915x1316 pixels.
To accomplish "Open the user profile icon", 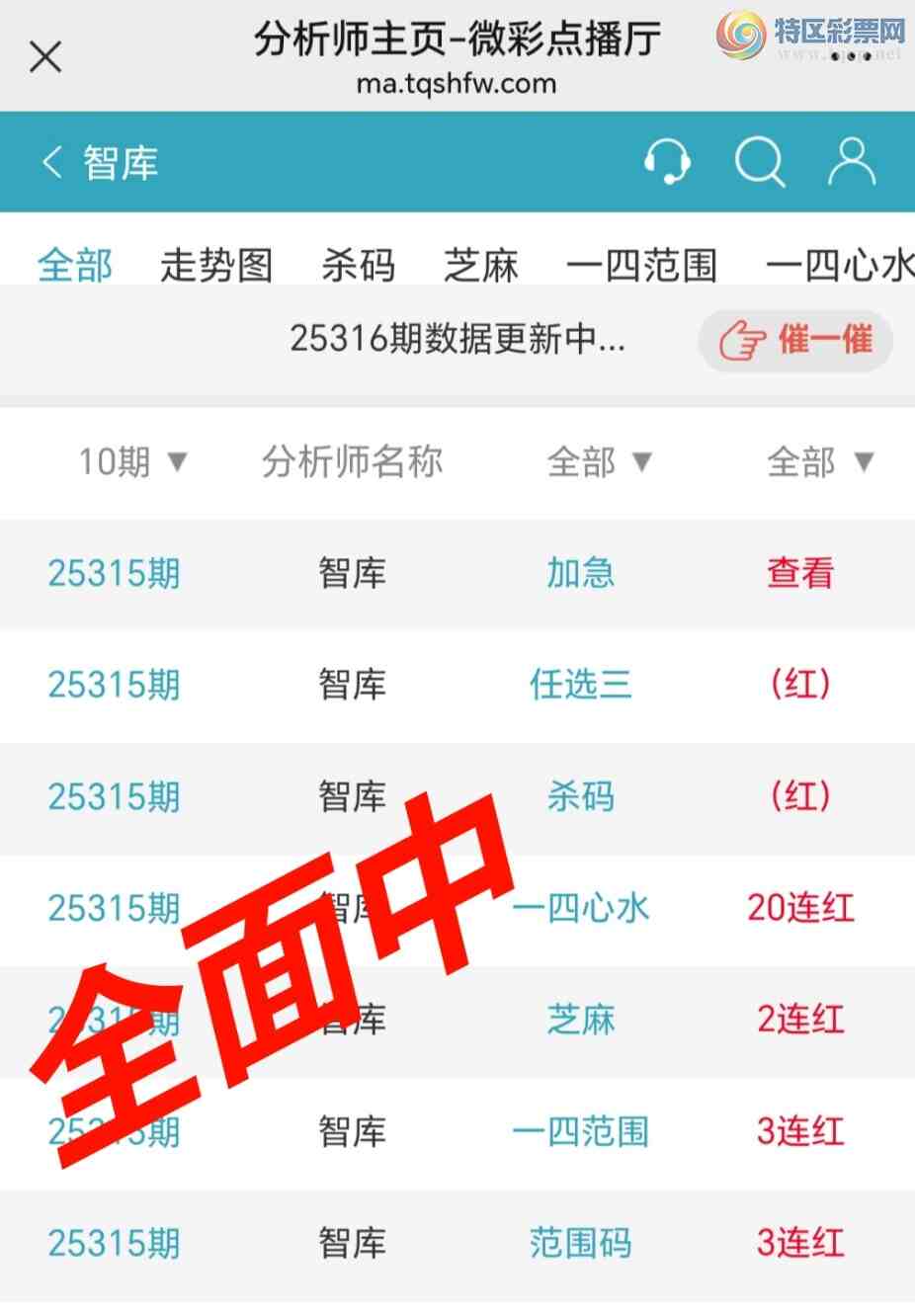I will coord(851,161).
